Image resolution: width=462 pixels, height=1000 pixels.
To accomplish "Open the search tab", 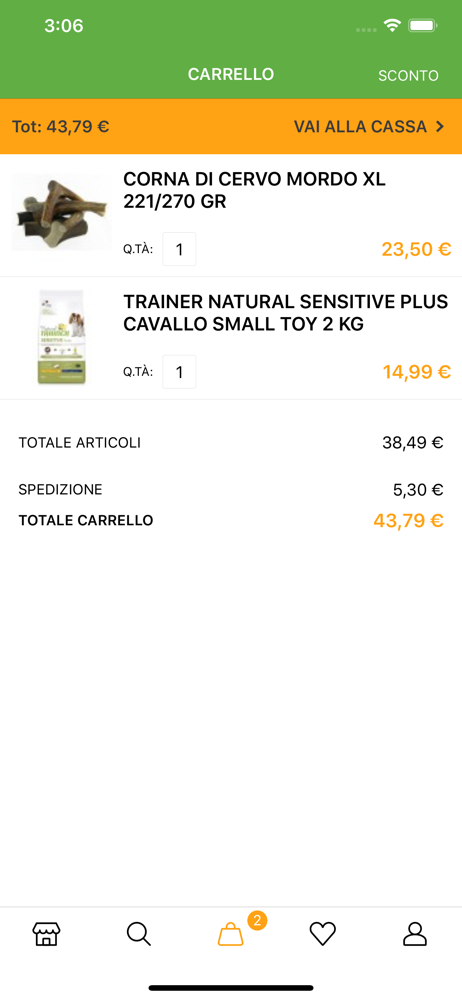I will (138, 934).
